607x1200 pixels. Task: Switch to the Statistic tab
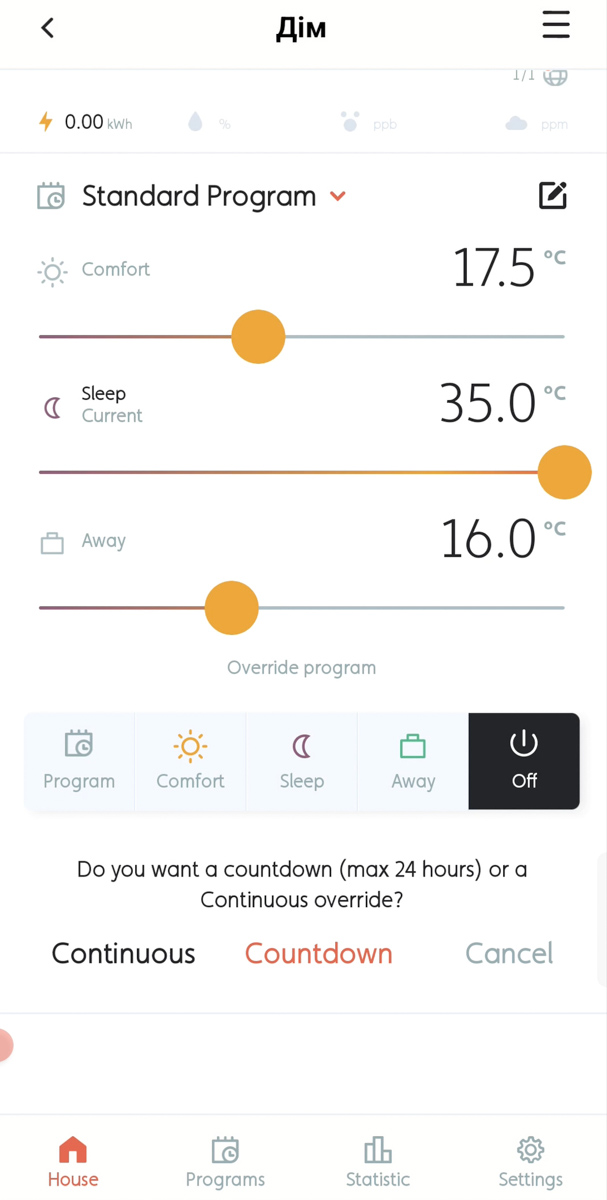[378, 1162]
